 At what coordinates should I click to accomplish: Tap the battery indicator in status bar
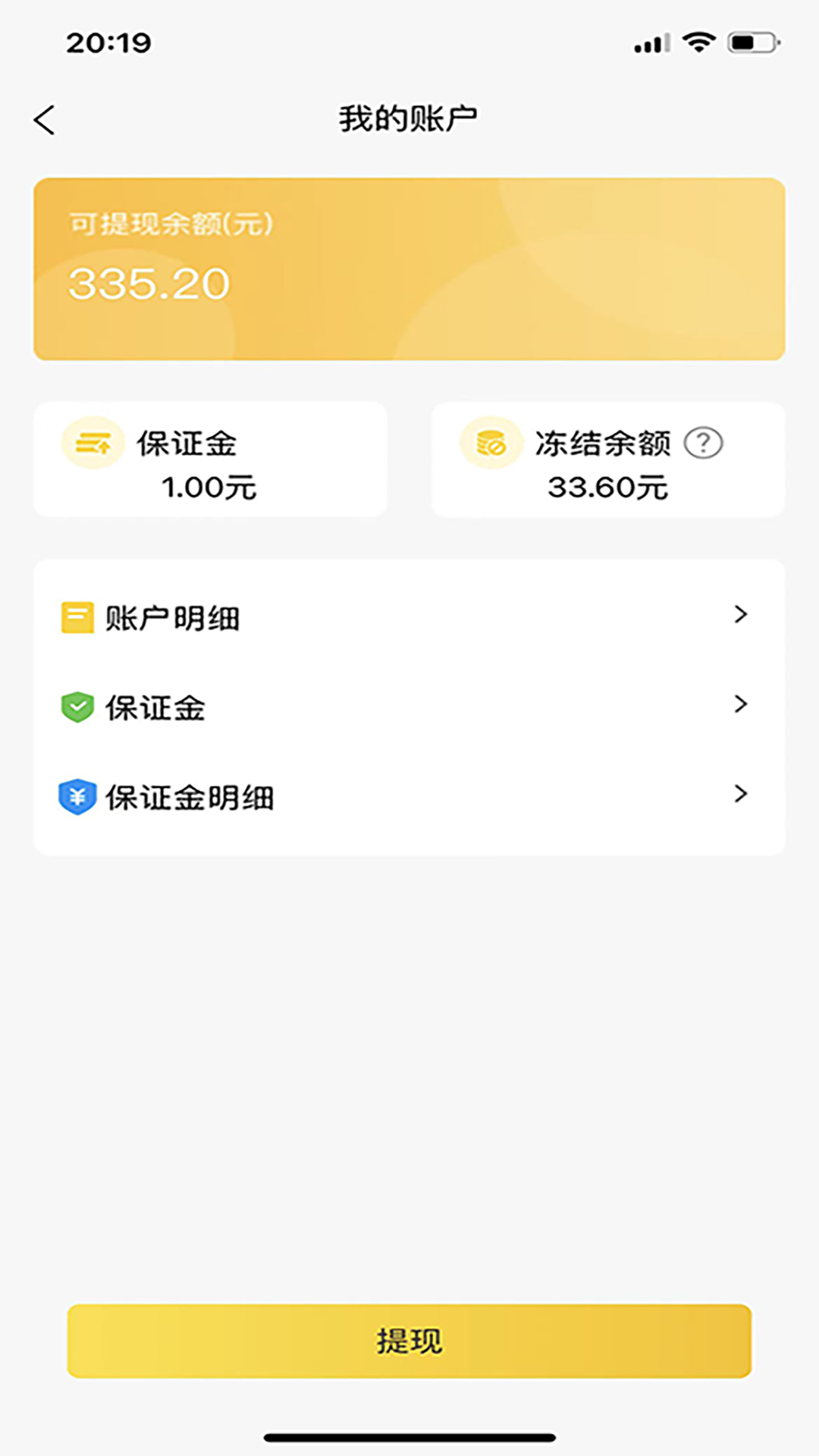click(750, 42)
